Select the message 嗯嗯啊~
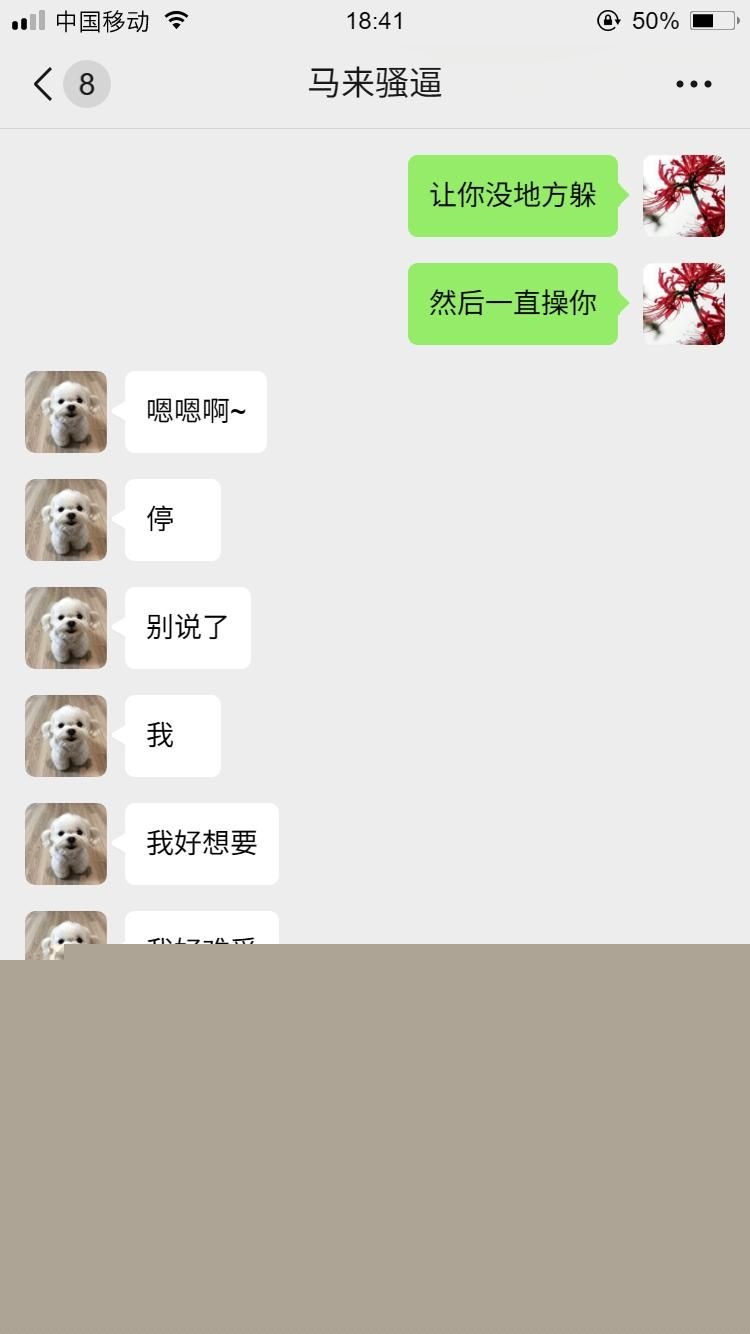Screen dimensions: 750x1334 click(x=195, y=412)
